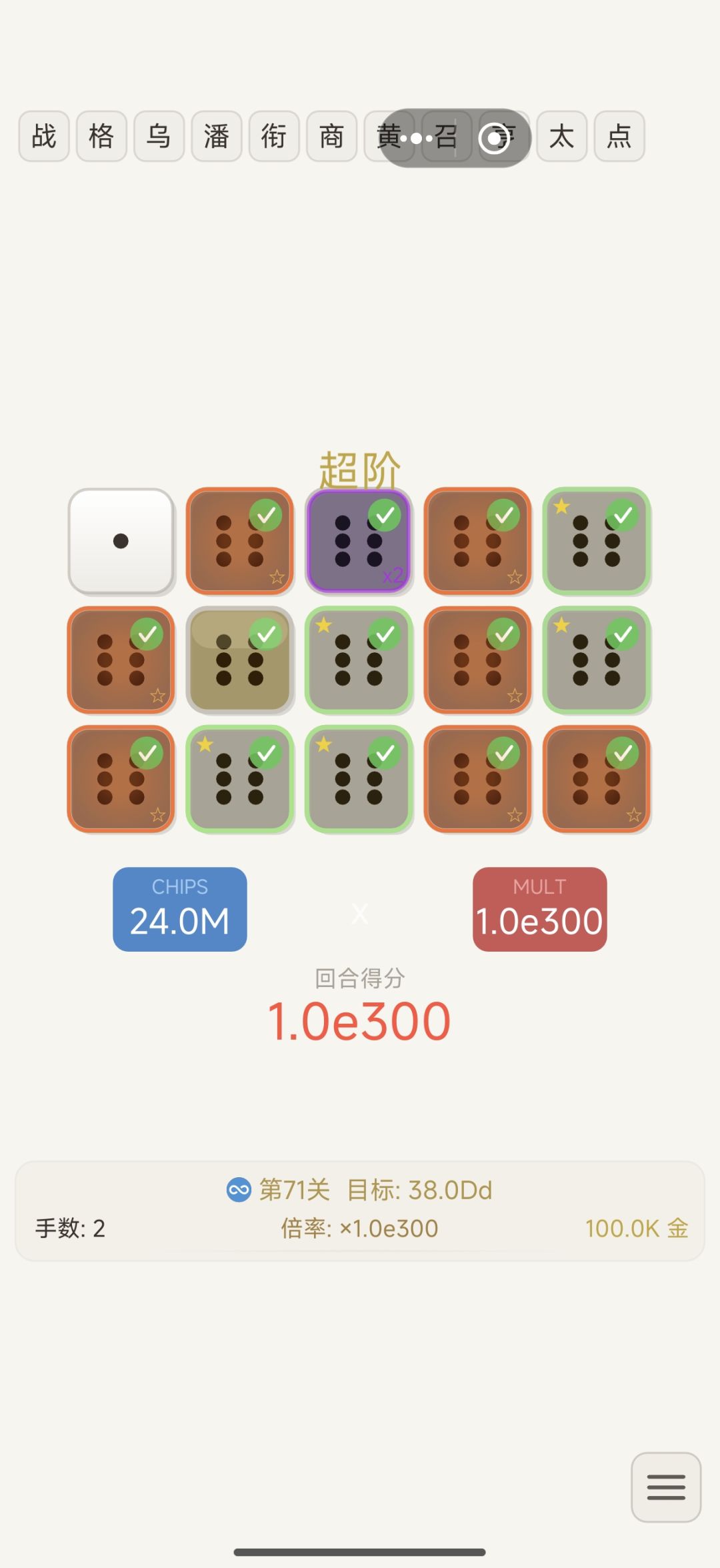Screen dimensions: 720x1568
Task: Tap the 太 tile
Action: [562, 136]
